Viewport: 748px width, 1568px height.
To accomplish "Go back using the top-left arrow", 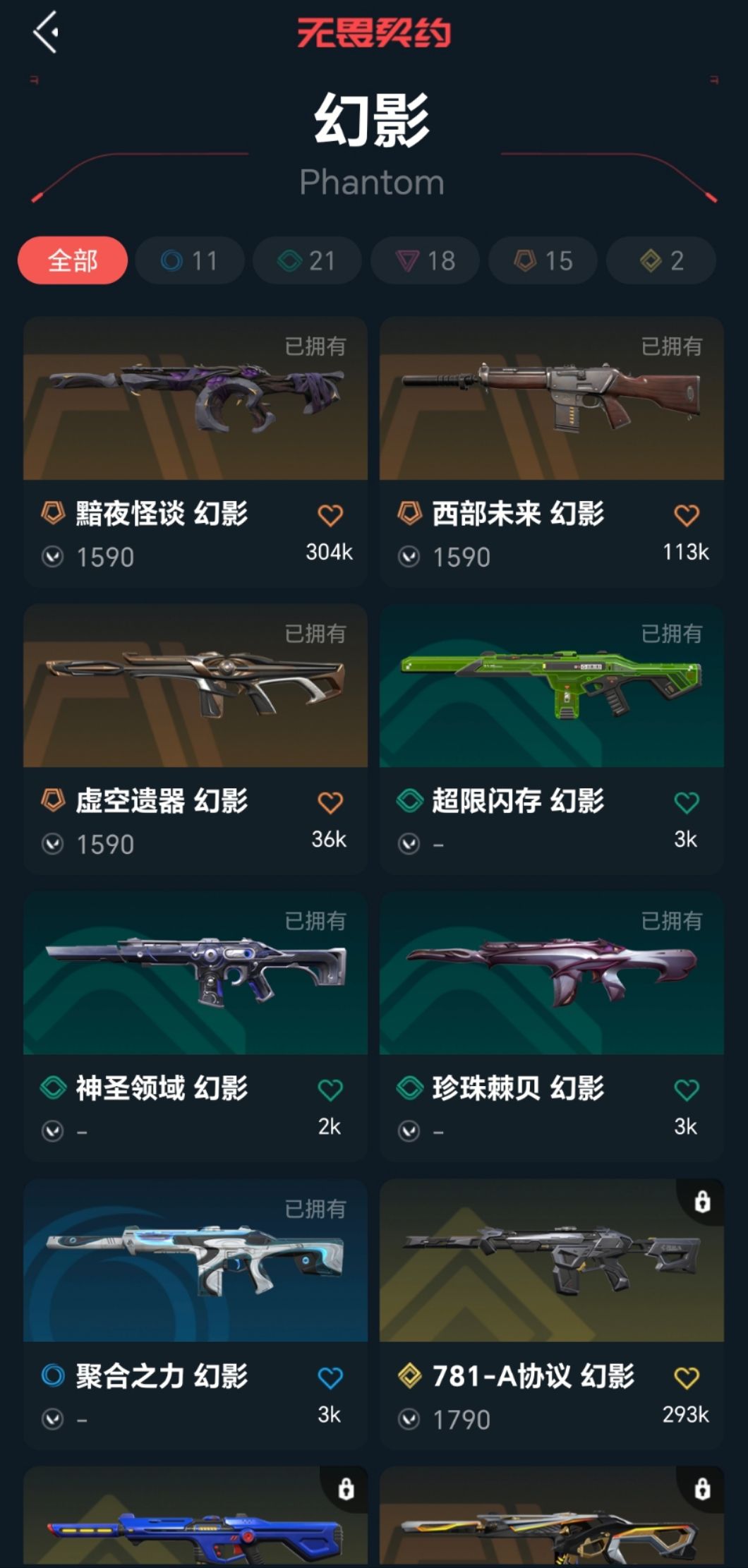I will click(45, 32).
